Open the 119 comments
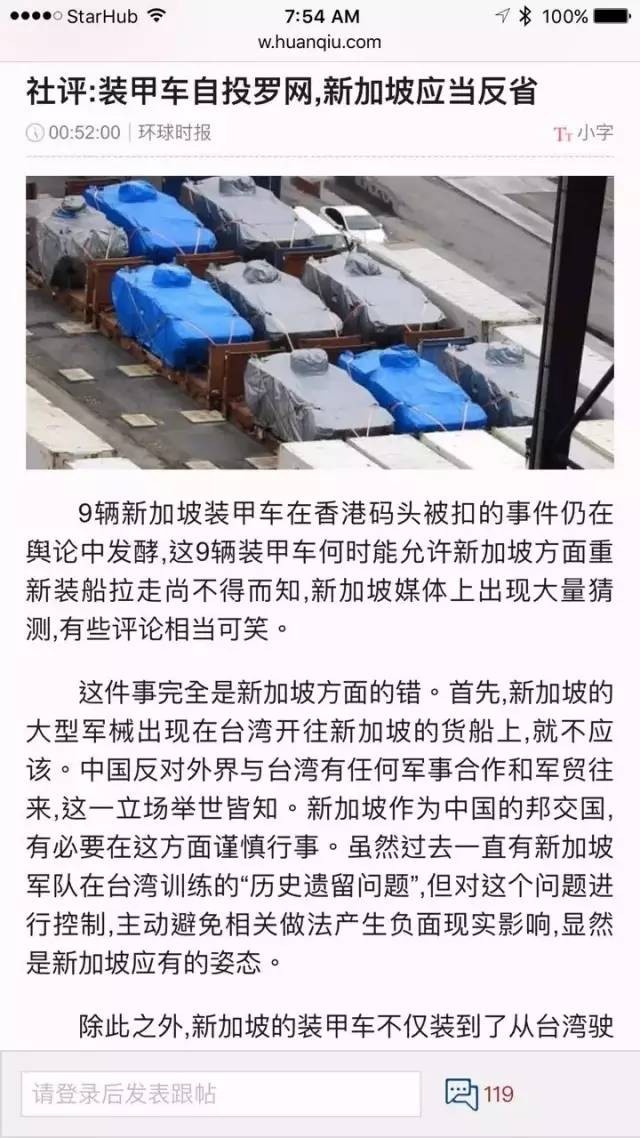 coord(480,1093)
